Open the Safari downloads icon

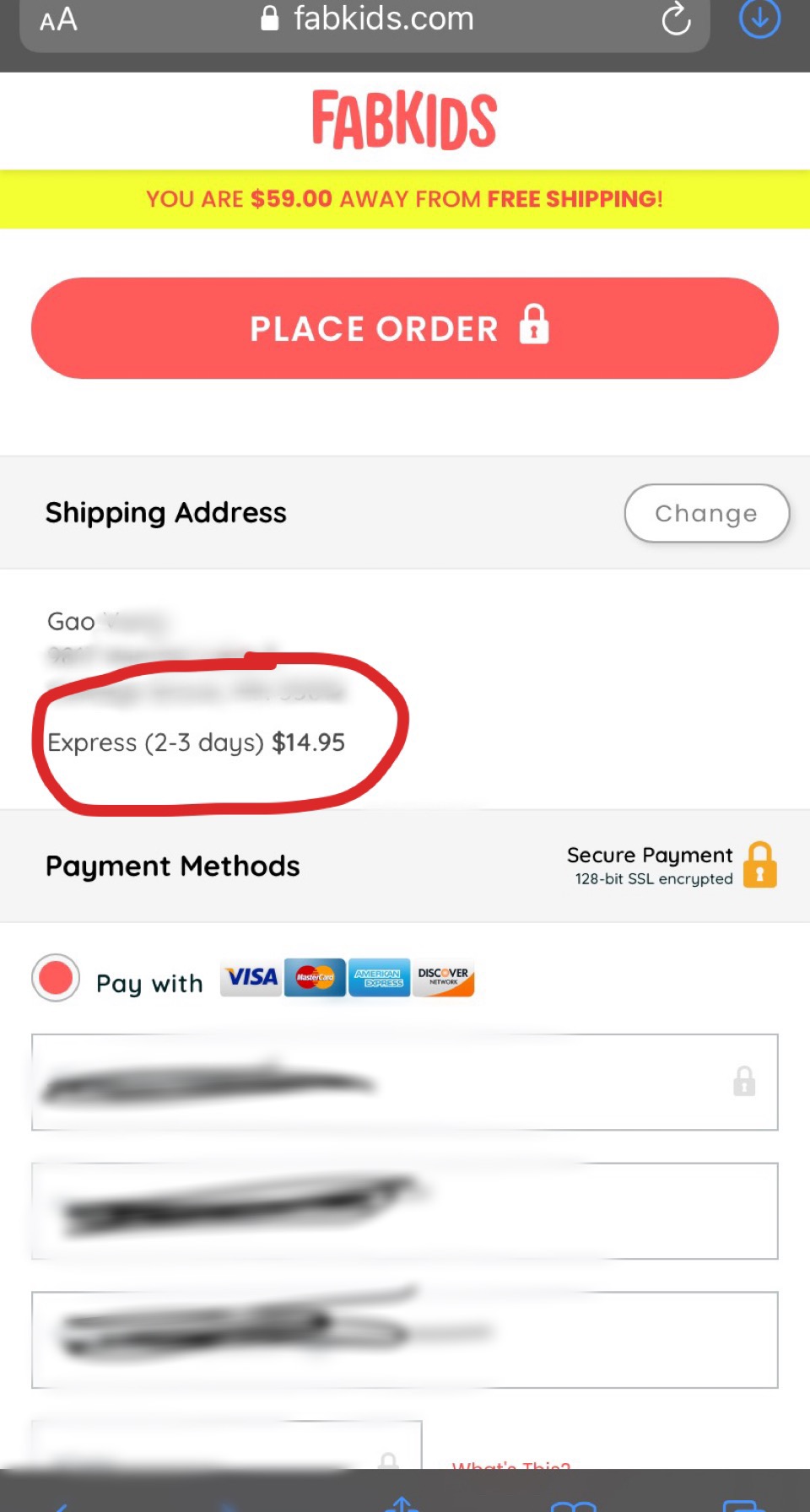click(759, 19)
